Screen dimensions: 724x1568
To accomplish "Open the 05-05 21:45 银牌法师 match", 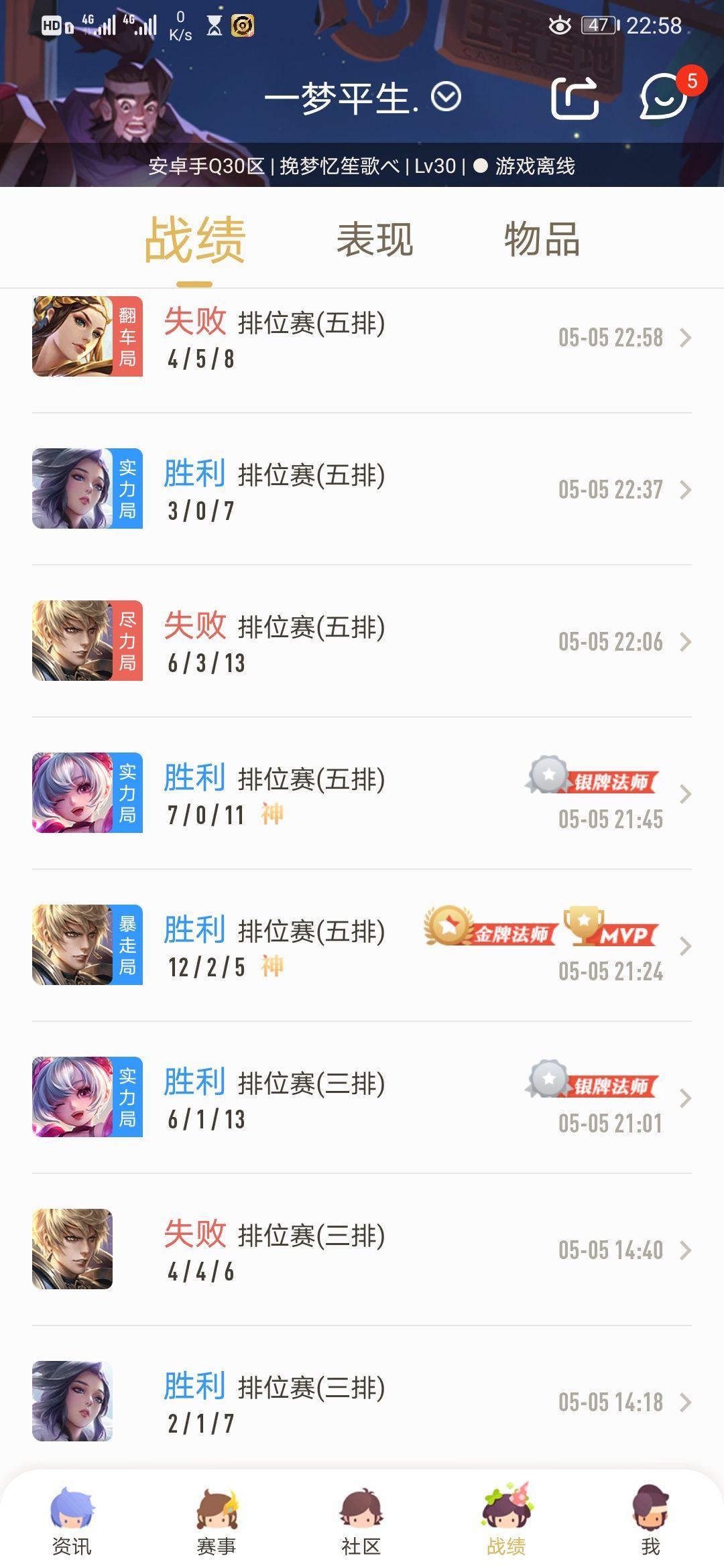I will click(362, 793).
